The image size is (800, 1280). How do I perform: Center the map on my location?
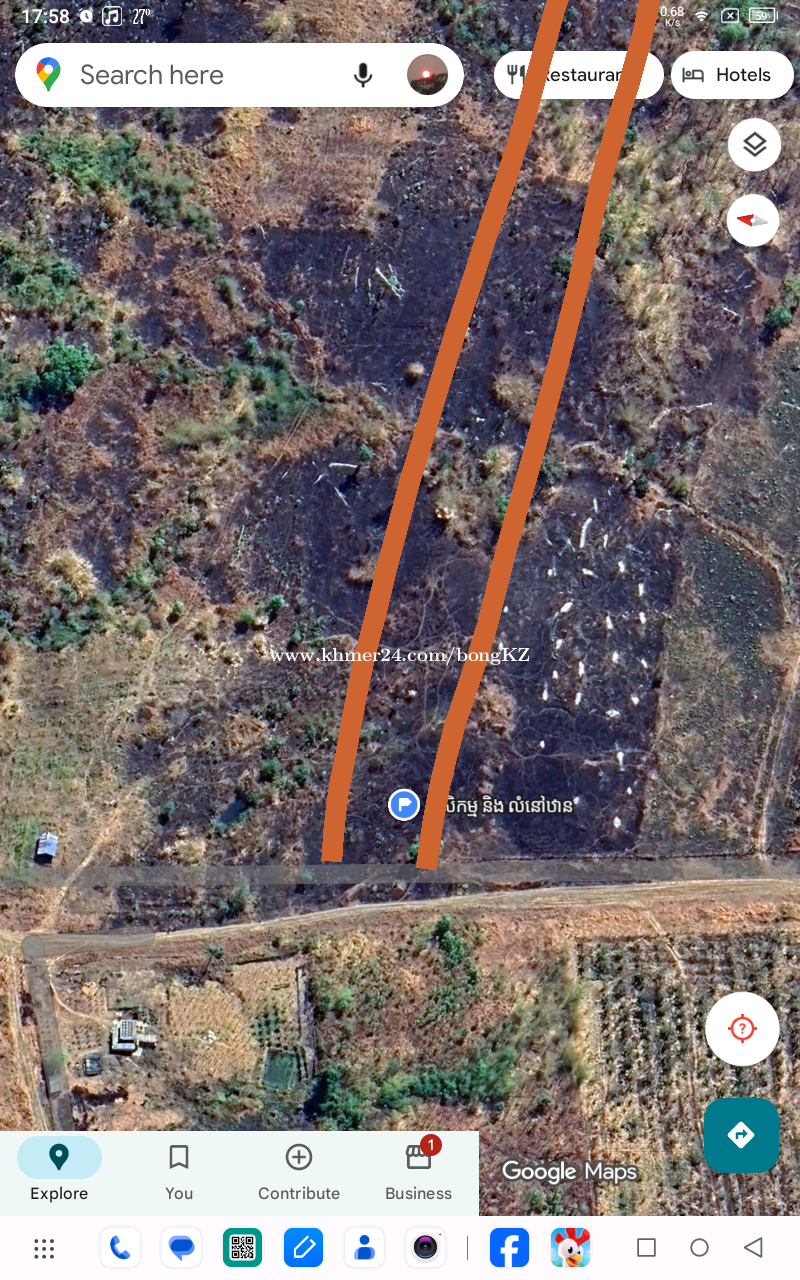742,1028
